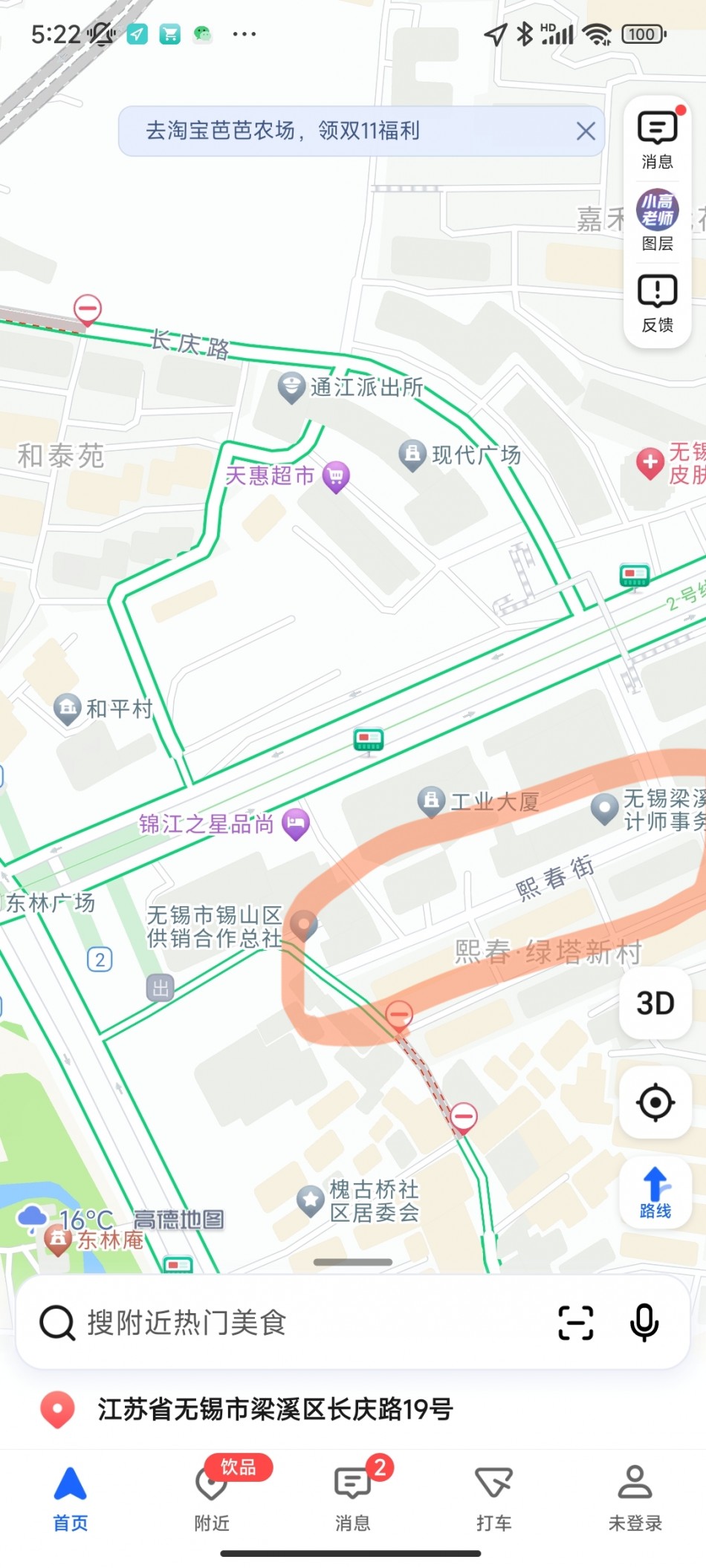The height and width of the screenshot is (1568, 706).
Task: Recenter the map on my location
Action: 655,1102
